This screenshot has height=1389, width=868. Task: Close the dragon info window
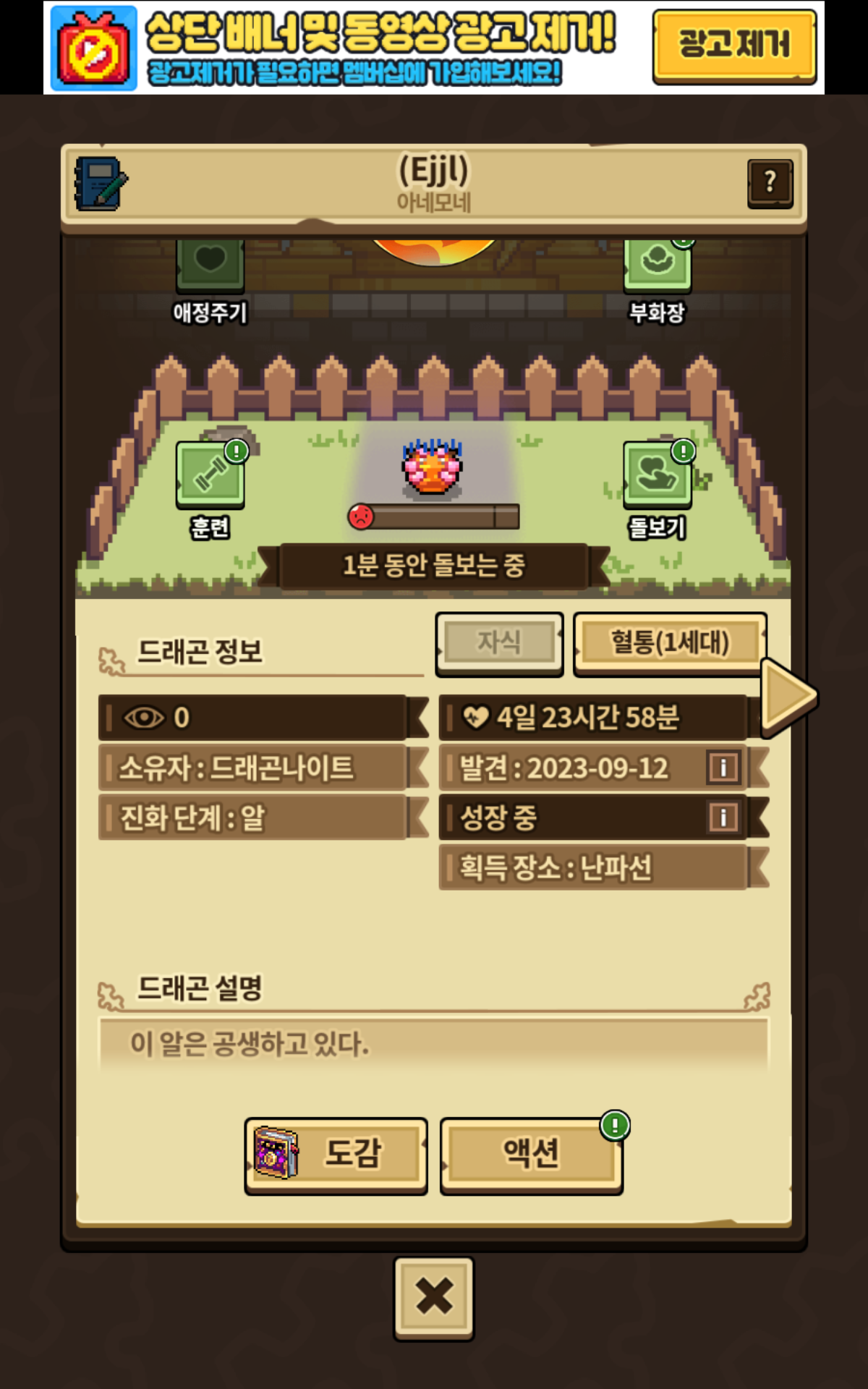[x=434, y=1296]
